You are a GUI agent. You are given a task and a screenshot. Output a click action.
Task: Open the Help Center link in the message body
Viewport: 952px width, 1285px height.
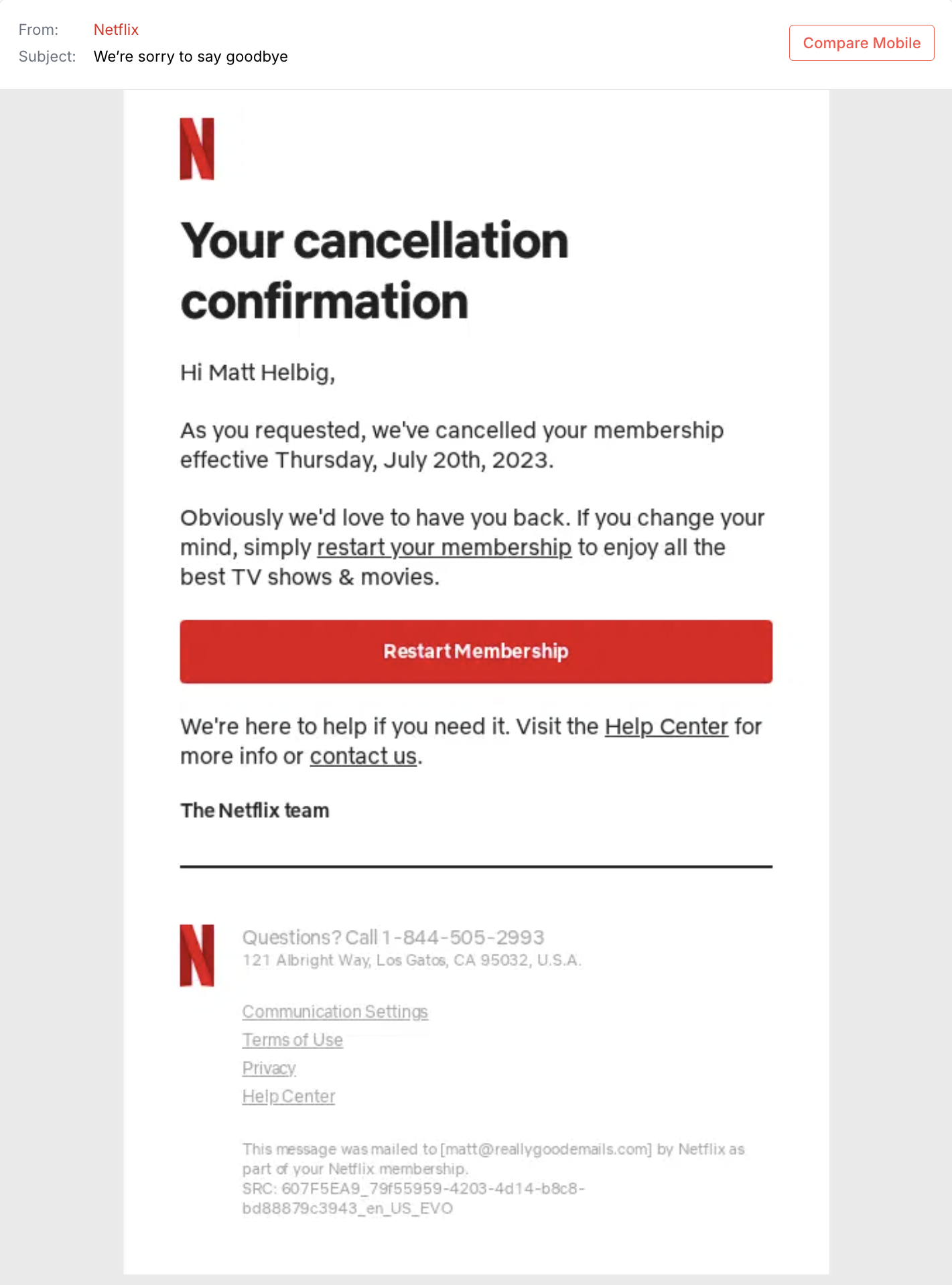[x=666, y=726]
